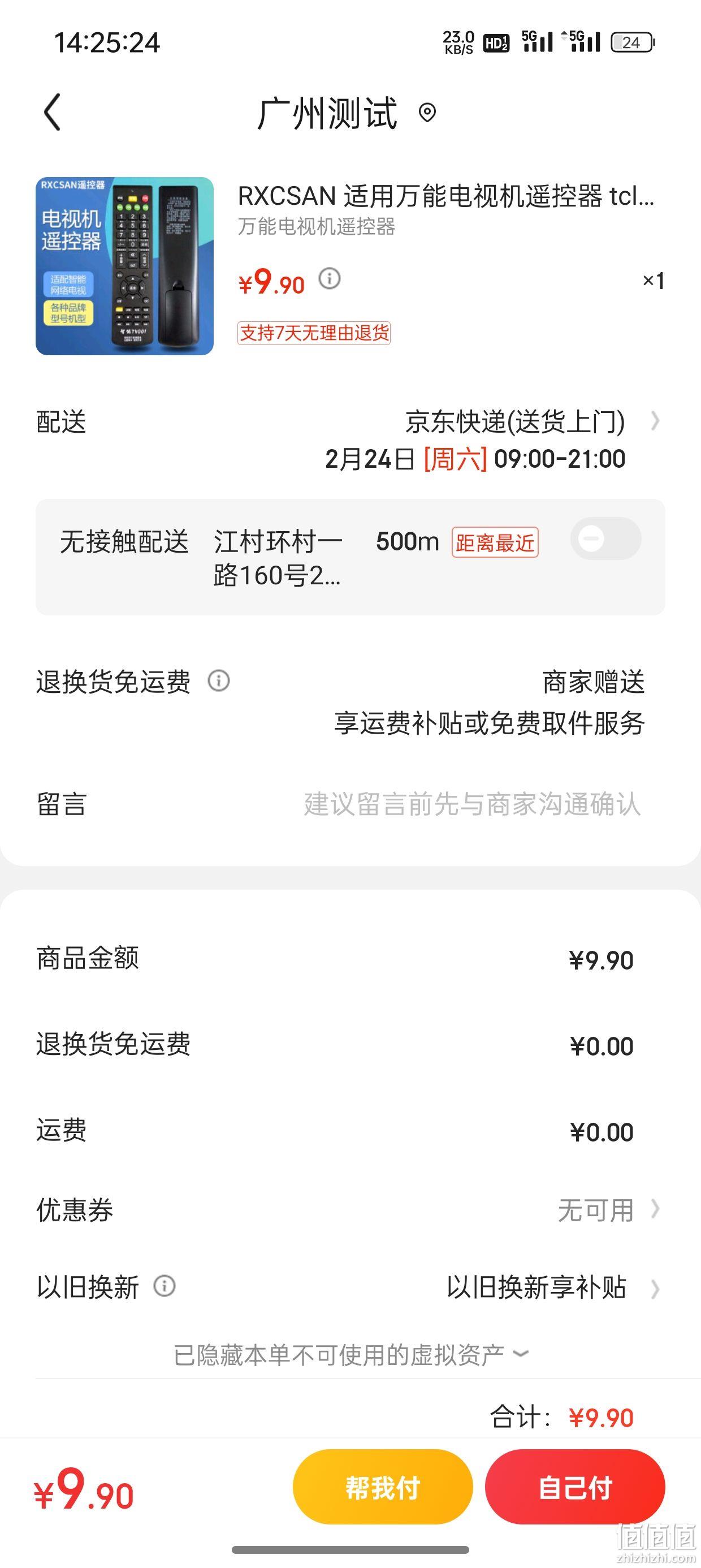Show info about 以旧换新
This screenshot has height=1568, width=701.
click(165, 1286)
